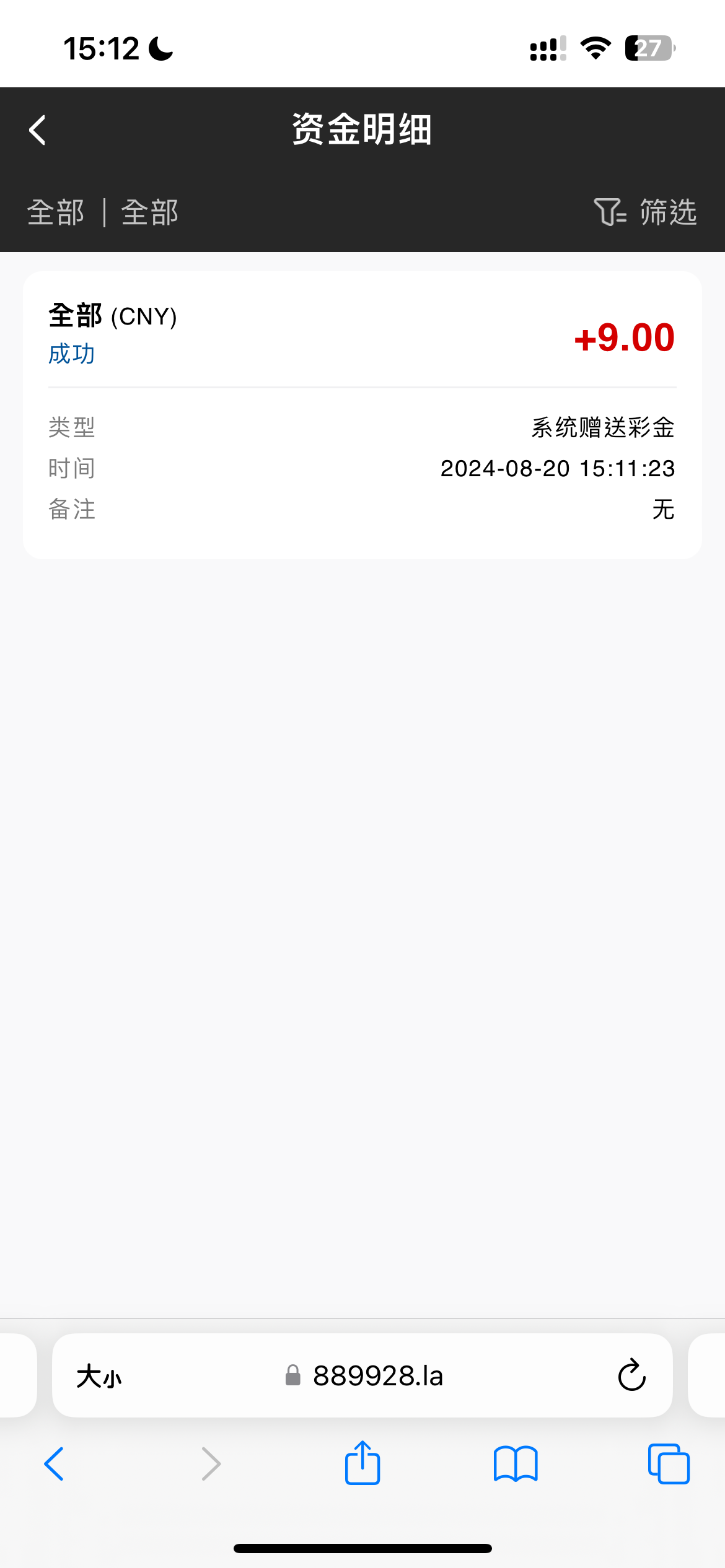Screen dimensions: 725x1568
Task: Open the 筛选 filter options
Action: tap(645, 212)
